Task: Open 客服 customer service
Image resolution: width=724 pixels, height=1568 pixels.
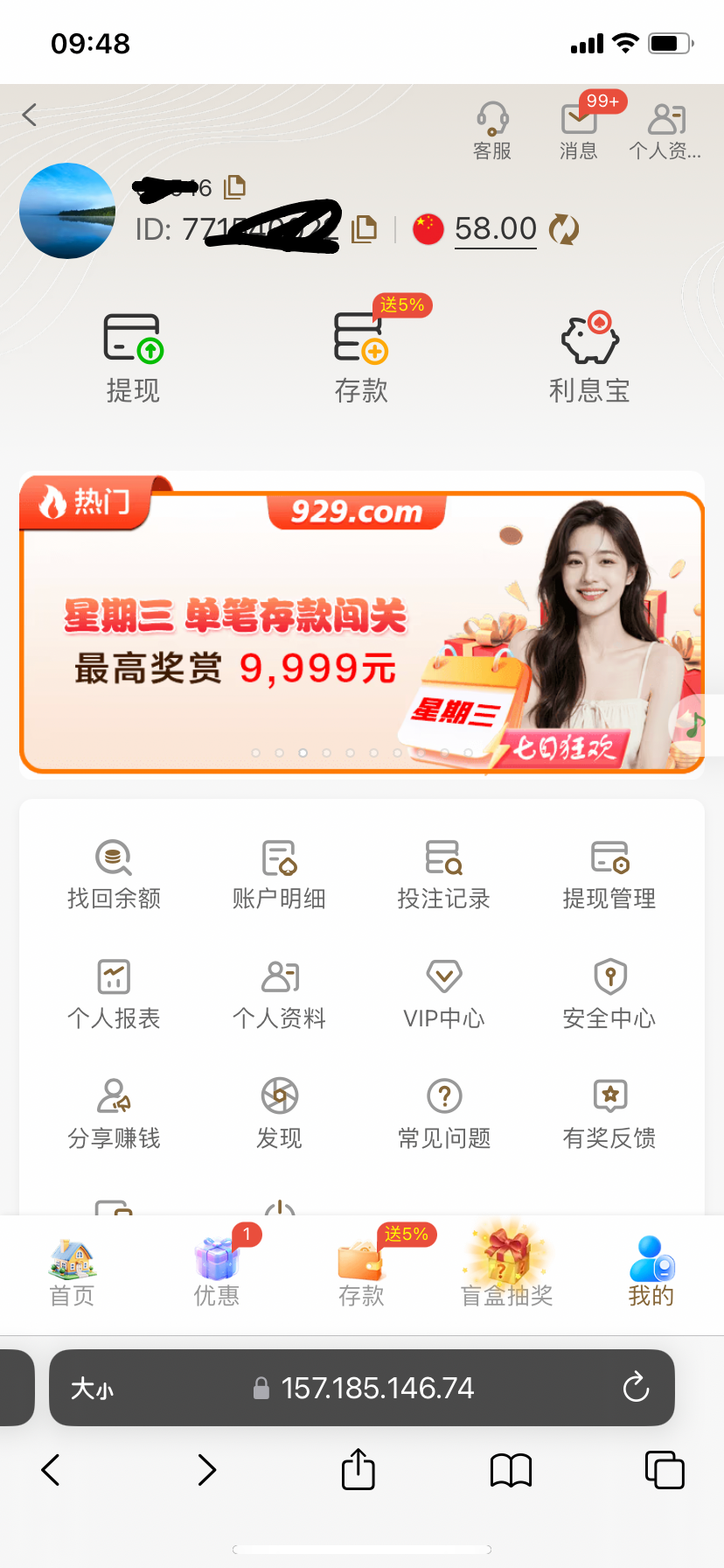Action: [492, 129]
